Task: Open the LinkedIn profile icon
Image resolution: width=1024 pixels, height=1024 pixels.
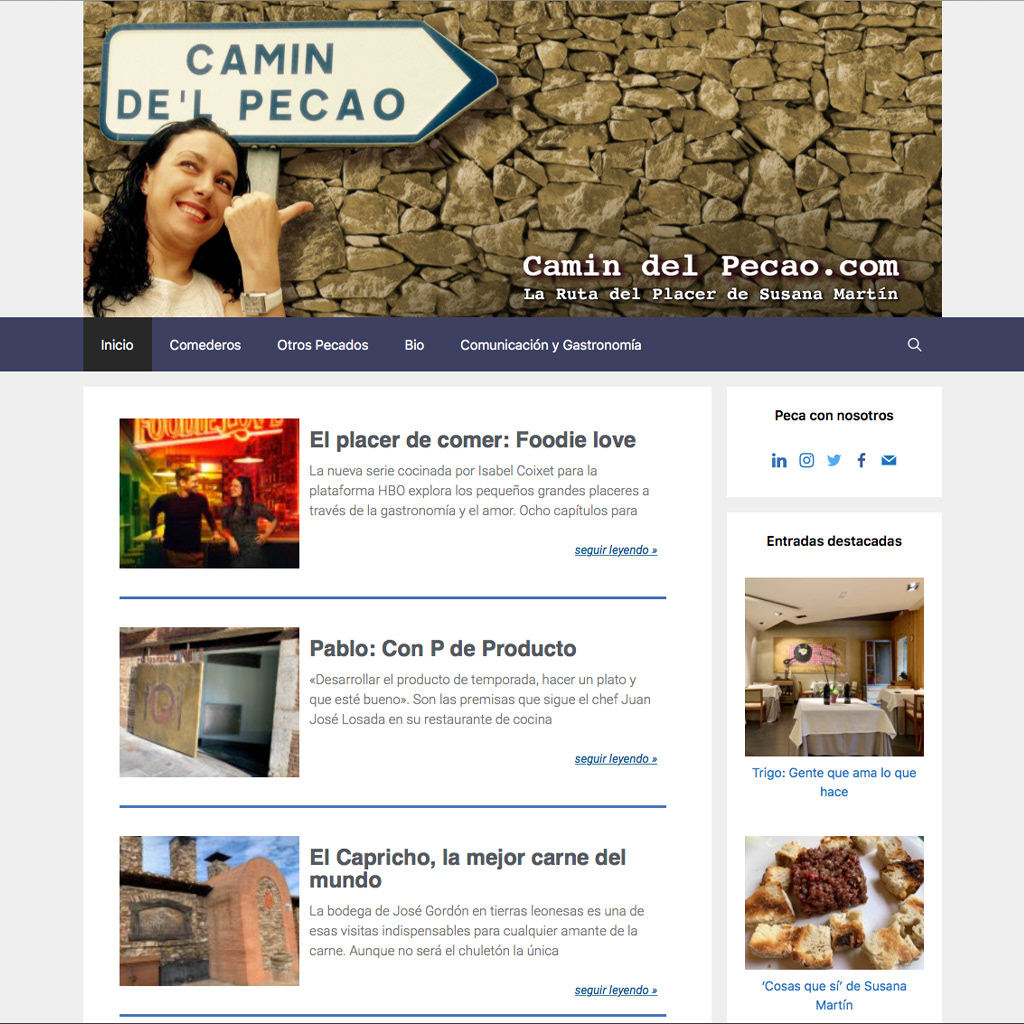Action: (779, 460)
